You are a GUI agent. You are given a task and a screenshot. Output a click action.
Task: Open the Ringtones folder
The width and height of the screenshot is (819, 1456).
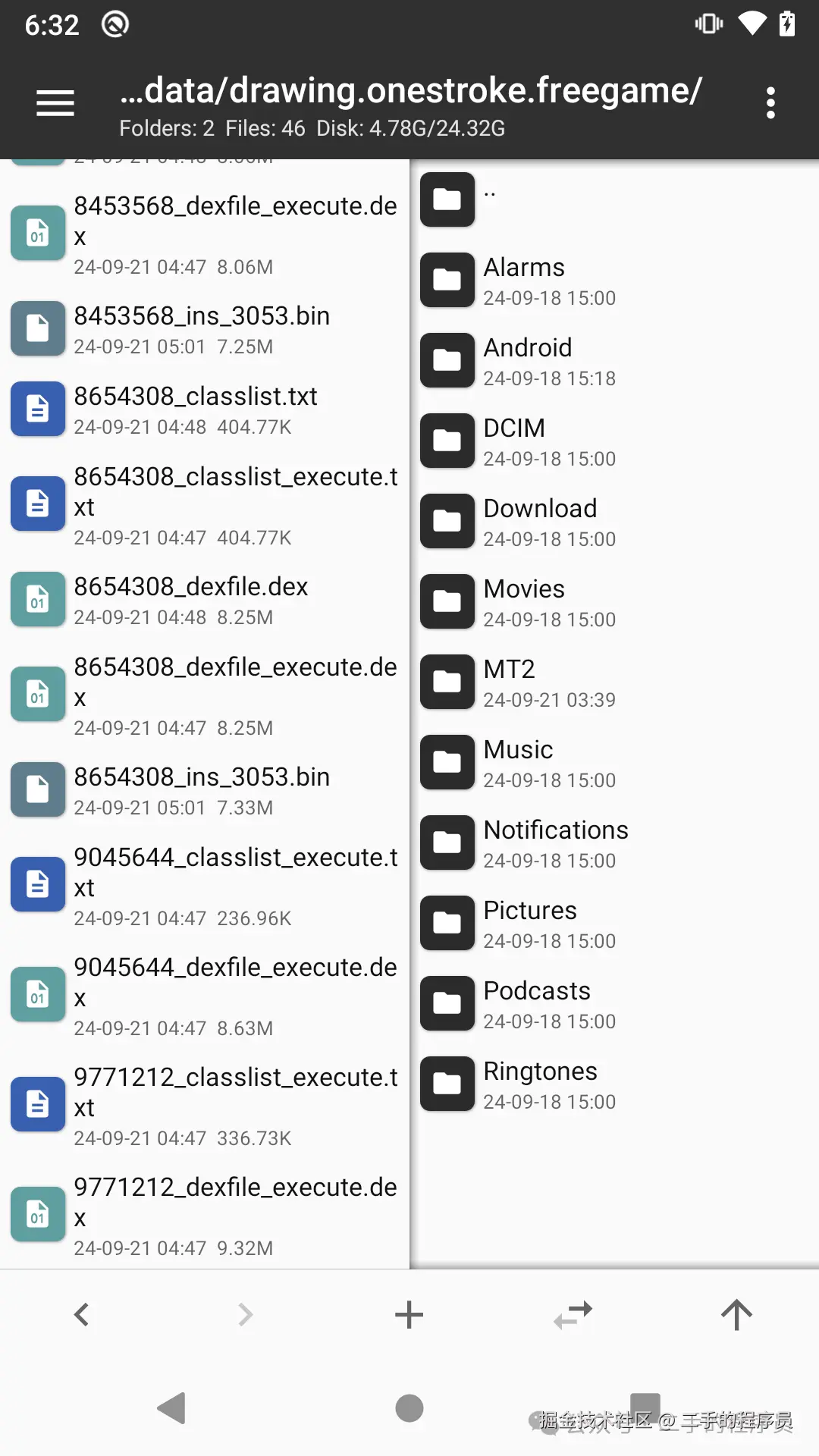(x=539, y=1084)
